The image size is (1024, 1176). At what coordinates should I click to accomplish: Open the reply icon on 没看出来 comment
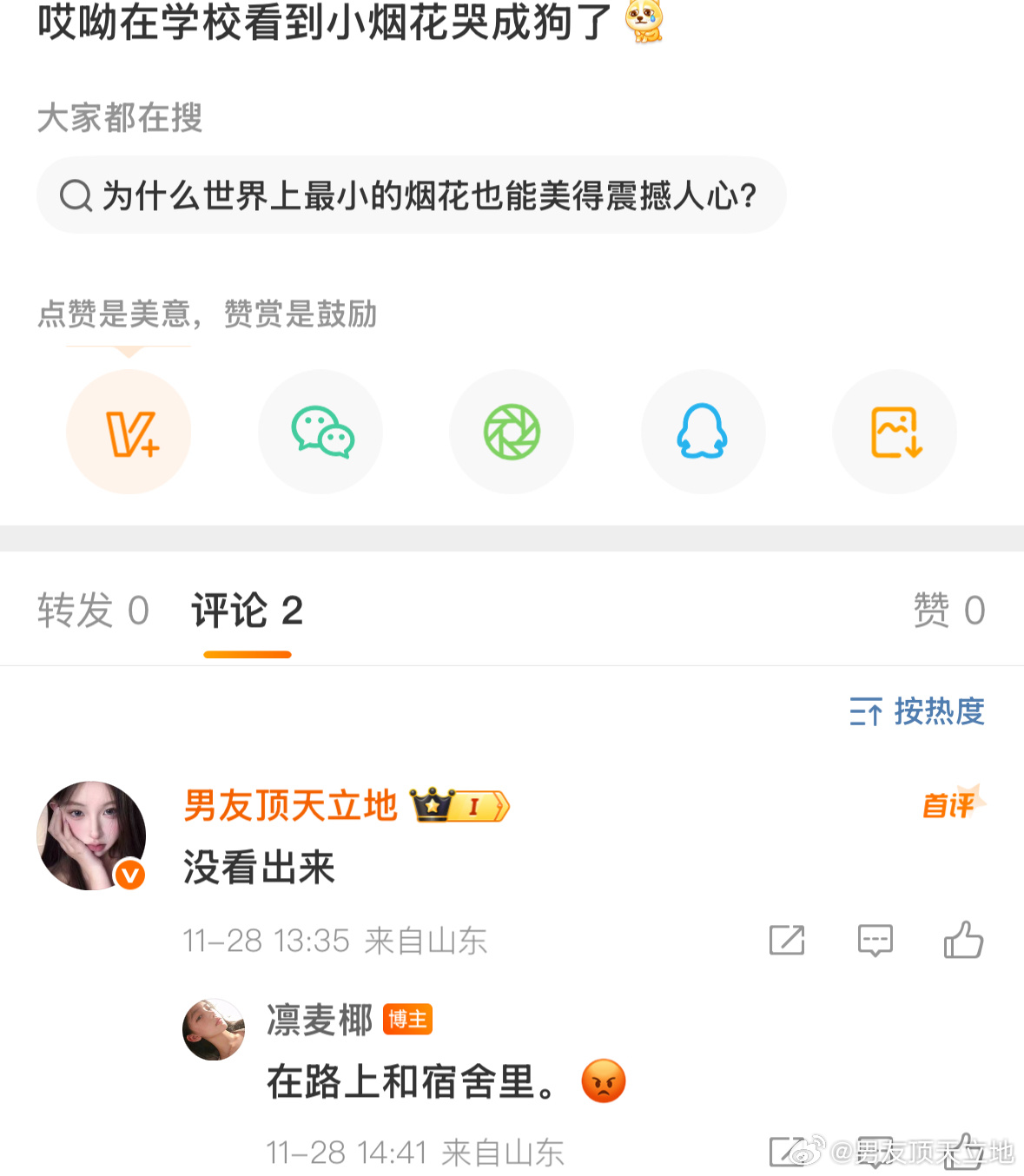pos(875,940)
